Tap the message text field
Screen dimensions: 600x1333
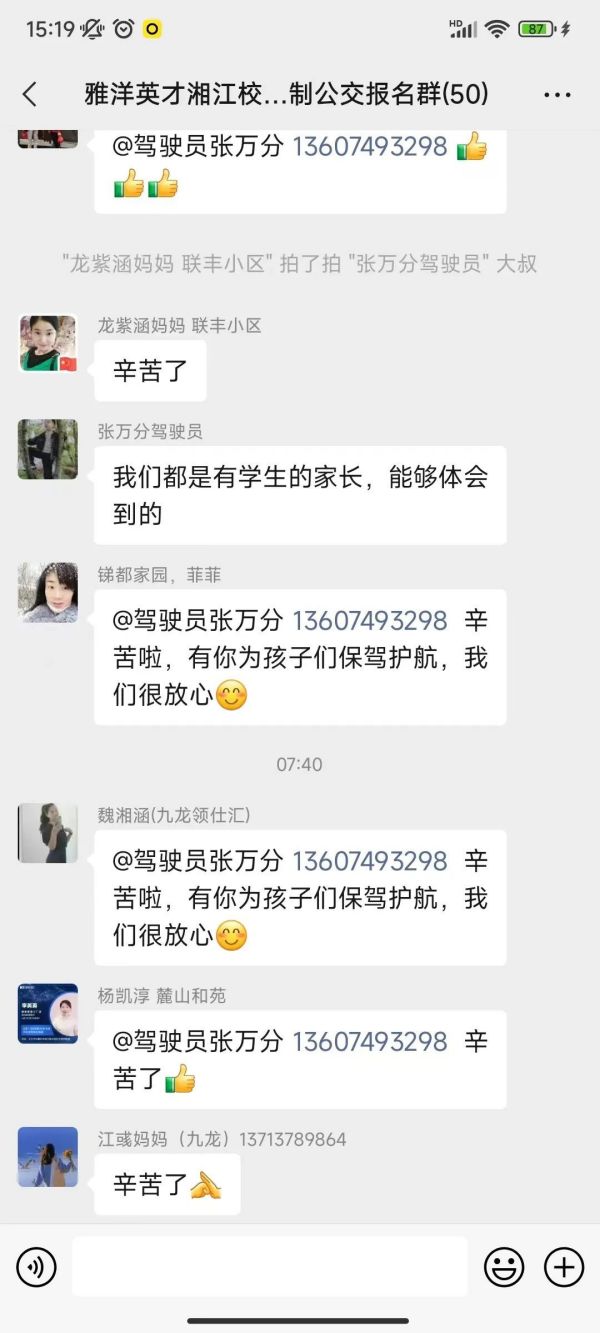click(269, 1267)
